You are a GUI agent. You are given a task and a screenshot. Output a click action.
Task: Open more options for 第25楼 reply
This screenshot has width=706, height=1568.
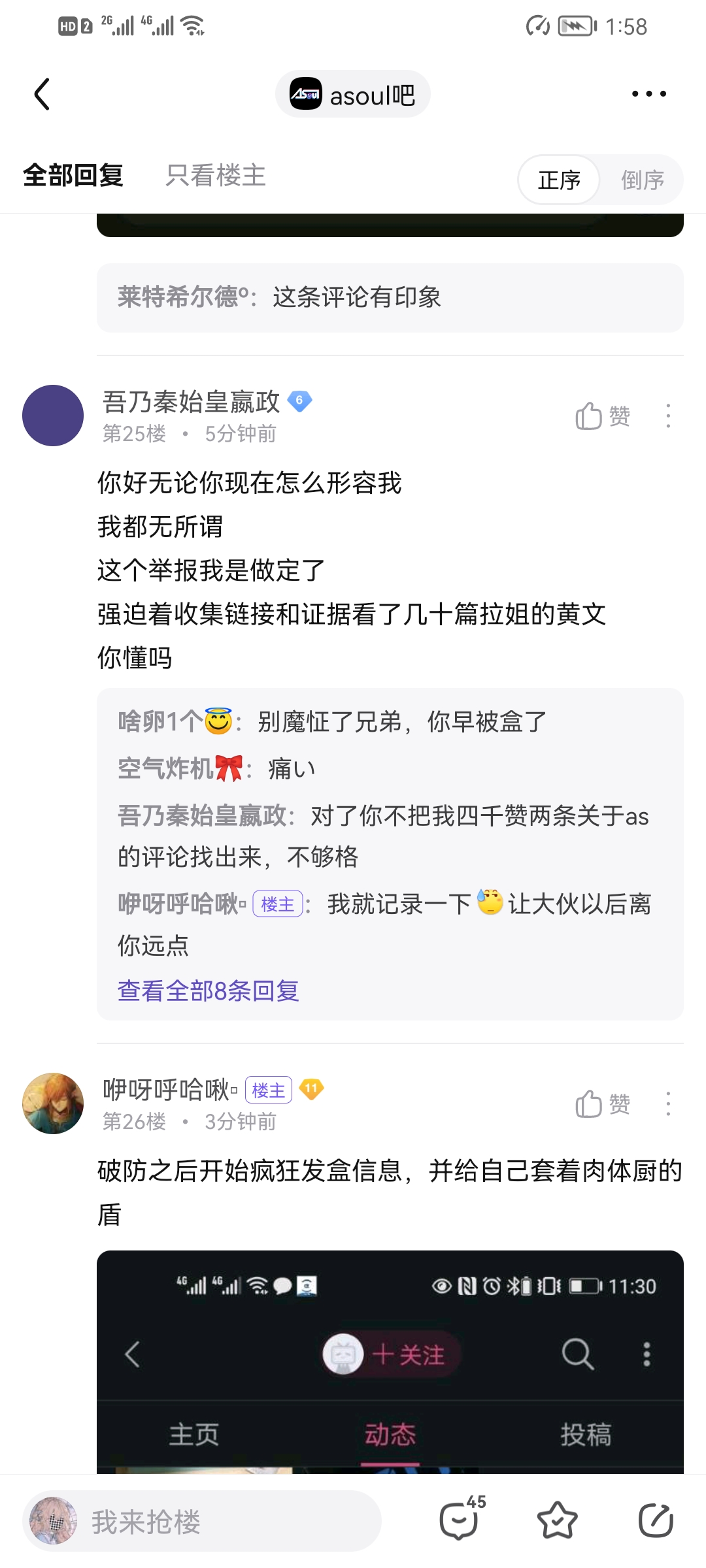[668, 416]
